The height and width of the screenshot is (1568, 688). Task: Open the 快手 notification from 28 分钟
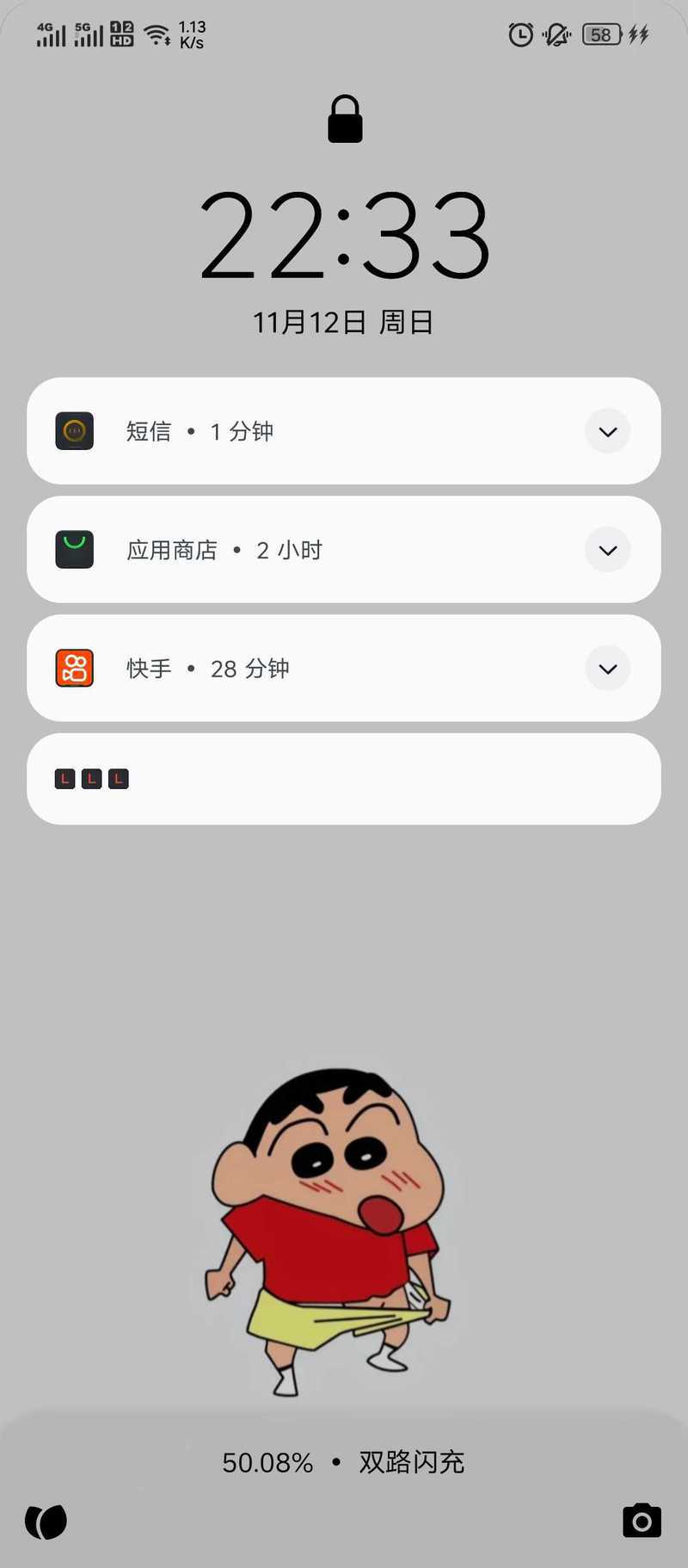click(x=344, y=669)
